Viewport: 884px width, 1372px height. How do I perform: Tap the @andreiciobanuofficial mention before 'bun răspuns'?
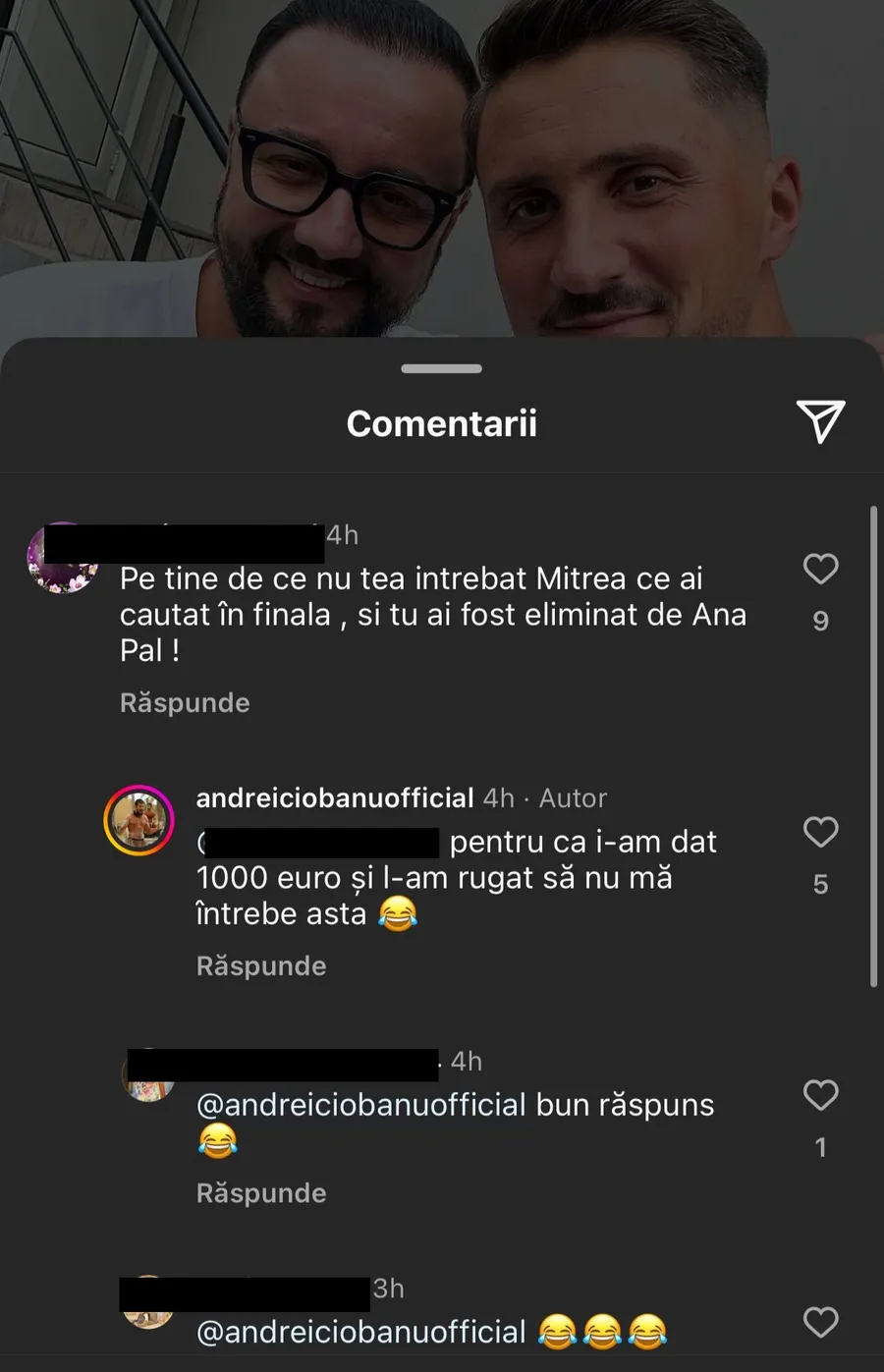[x=361, y=1105]
